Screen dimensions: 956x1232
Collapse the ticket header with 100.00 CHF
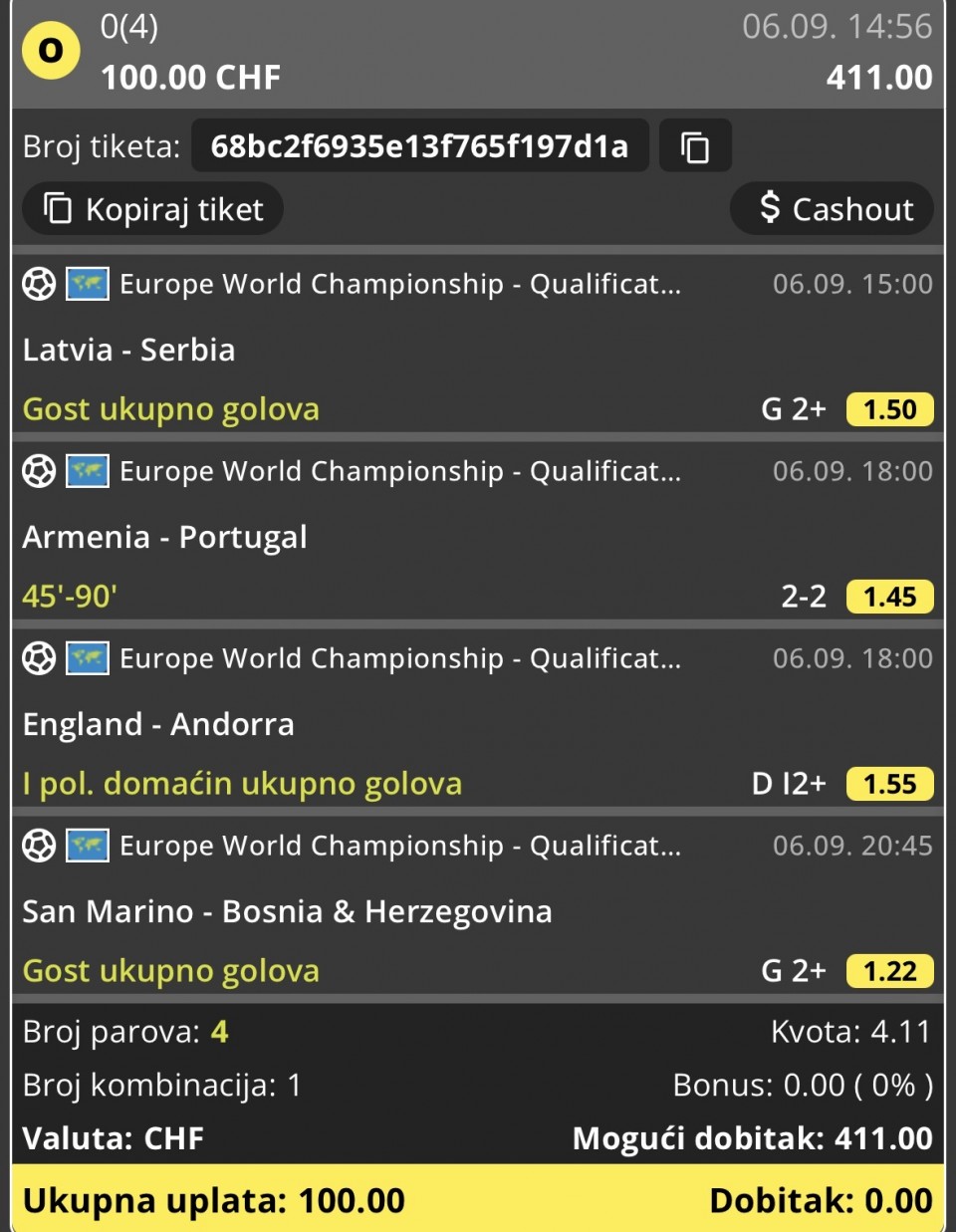(x=478, y=52)
